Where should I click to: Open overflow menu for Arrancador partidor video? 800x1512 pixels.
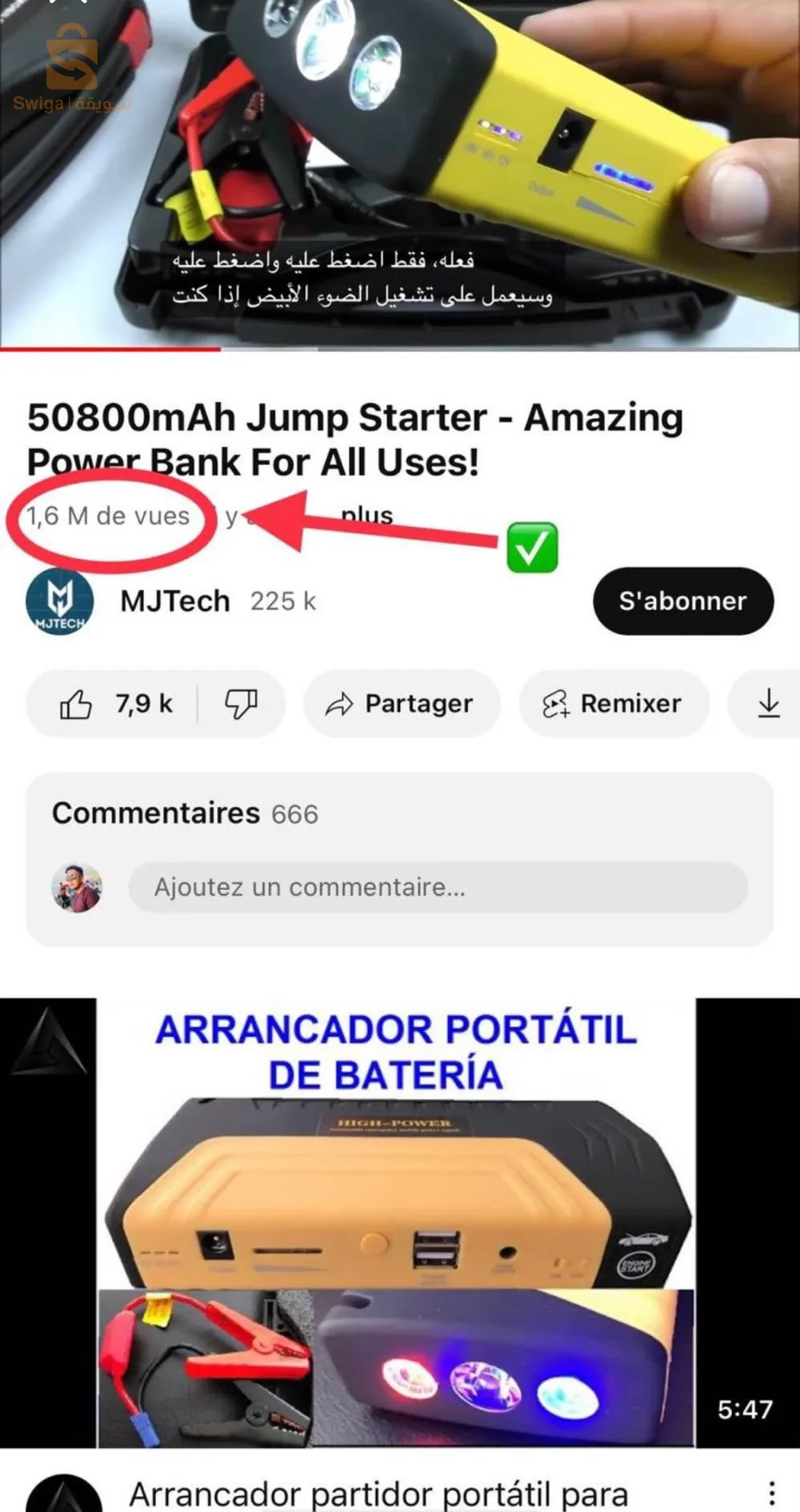coord(771,1493)
